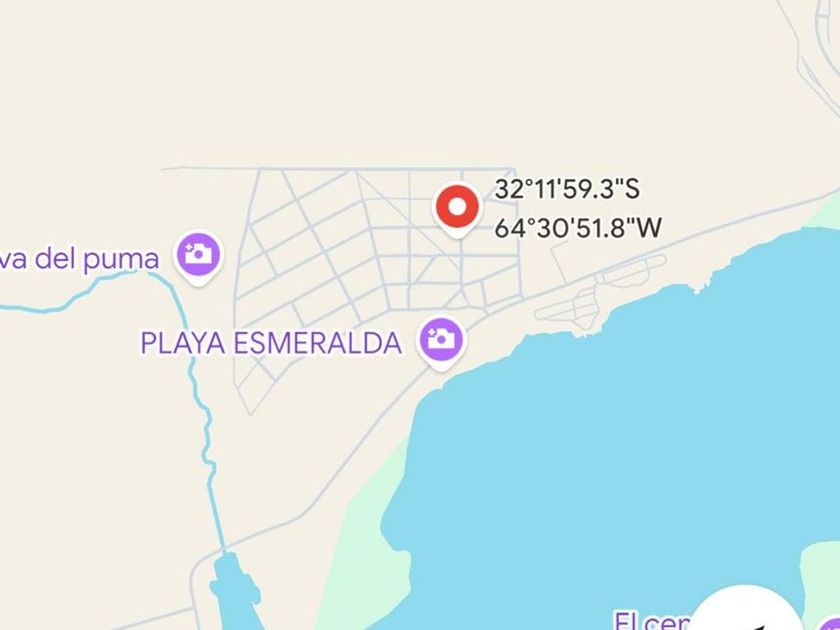Open the PLAYA ESMERALDA photo marker

coord(439,340)
